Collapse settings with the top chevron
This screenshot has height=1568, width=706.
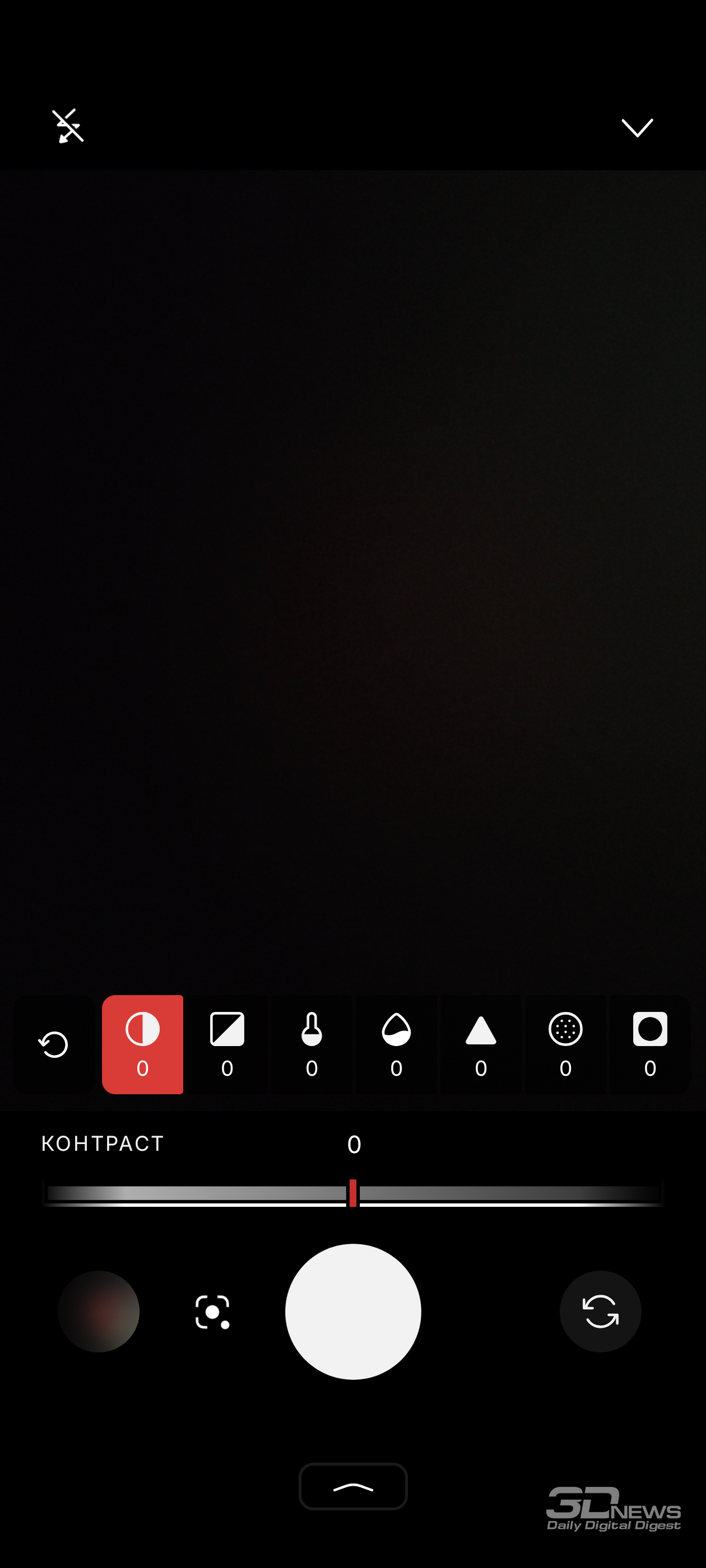(x=637, y=128)
